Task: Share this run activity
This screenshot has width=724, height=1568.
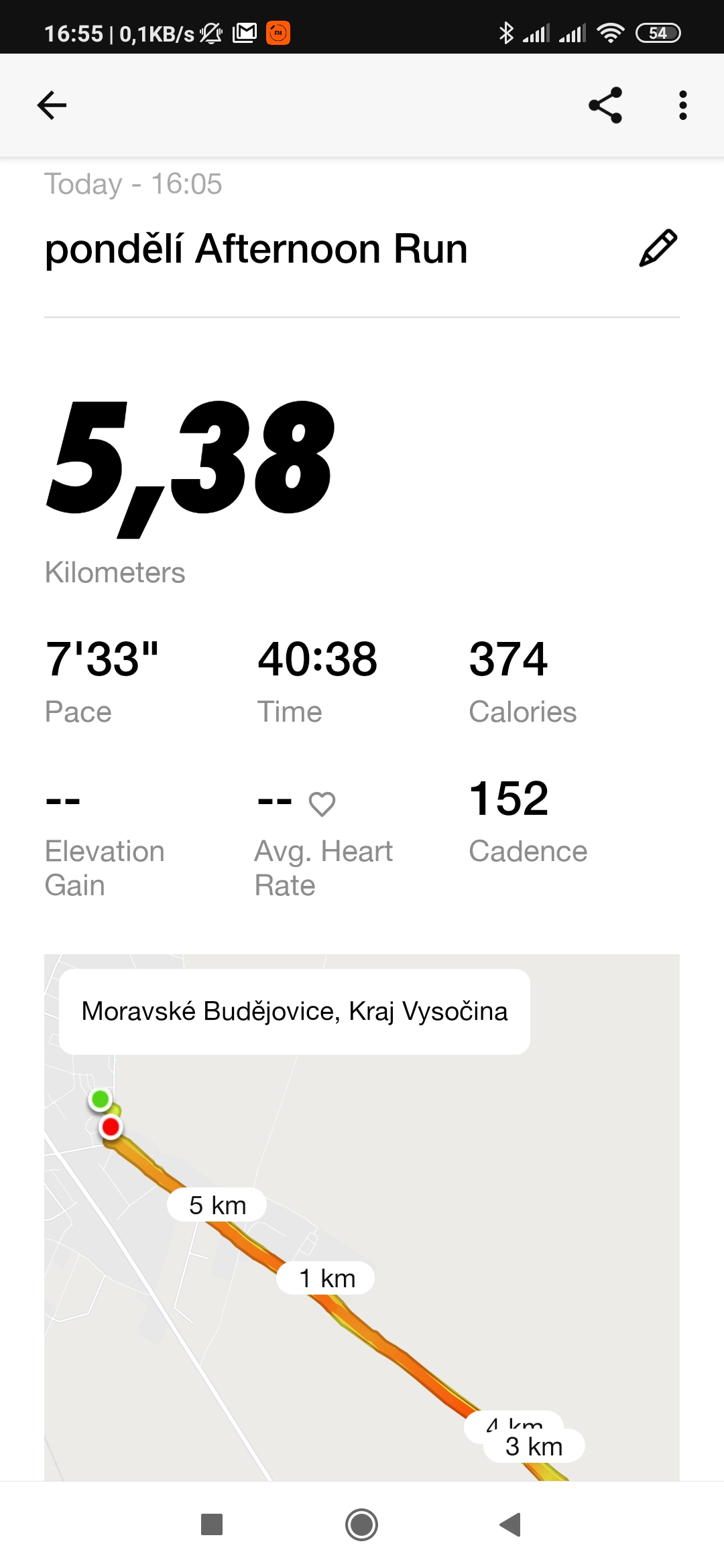Action: pyautogui.click(x=605, y=105)
